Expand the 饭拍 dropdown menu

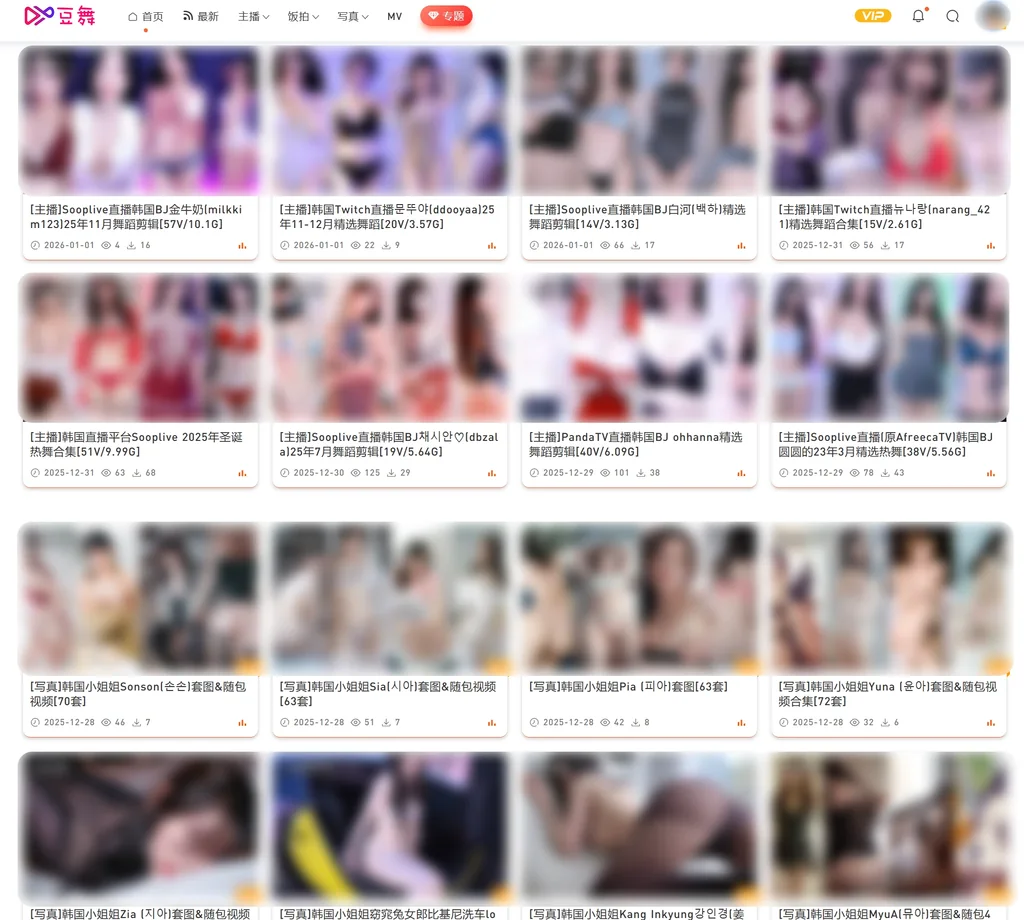click(303, 17)
